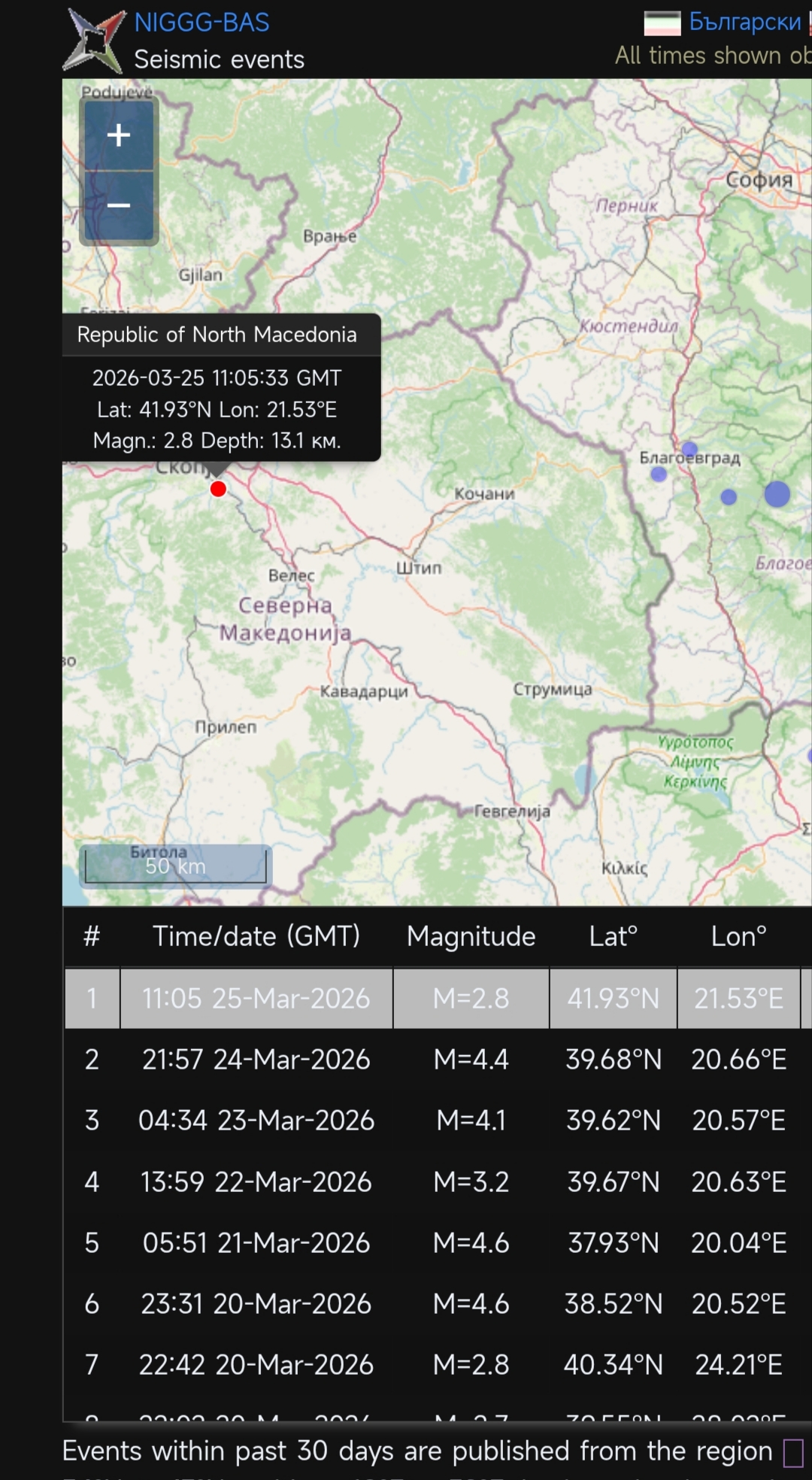
Task: Zoom out of the map
Action: pyautogui.click(x=119, y=205)
